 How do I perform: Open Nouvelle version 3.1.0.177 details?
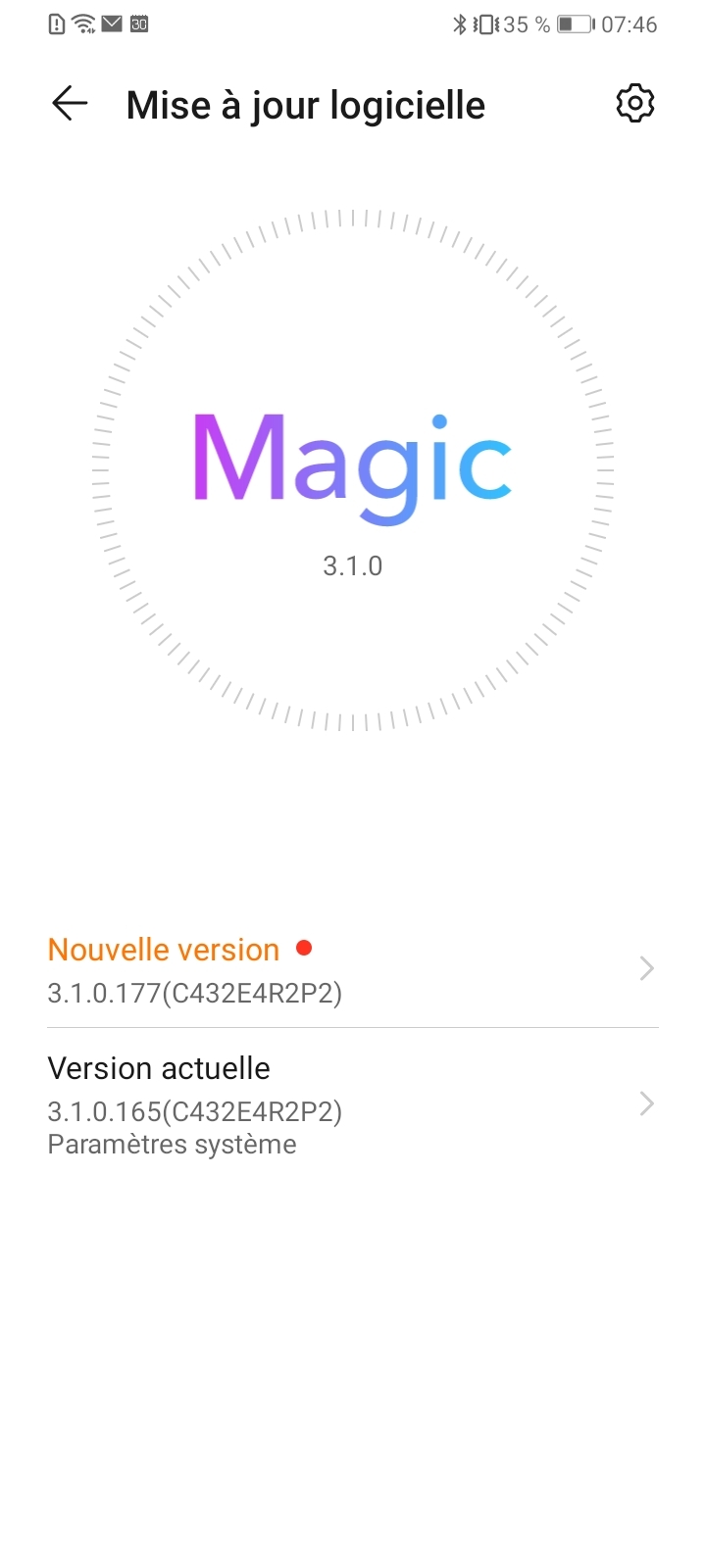[x=351, y=970]
